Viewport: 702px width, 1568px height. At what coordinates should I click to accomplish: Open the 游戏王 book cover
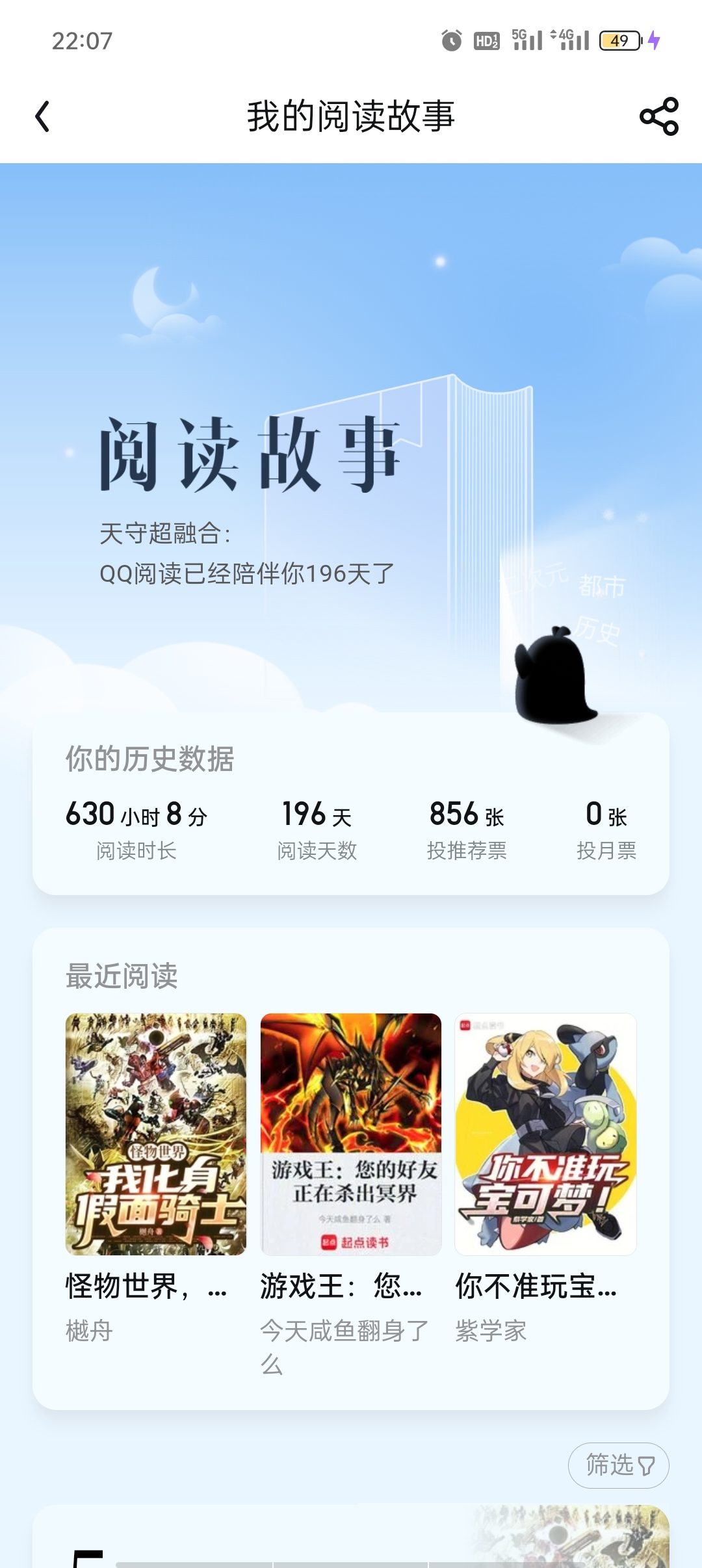pos(351,1134)
